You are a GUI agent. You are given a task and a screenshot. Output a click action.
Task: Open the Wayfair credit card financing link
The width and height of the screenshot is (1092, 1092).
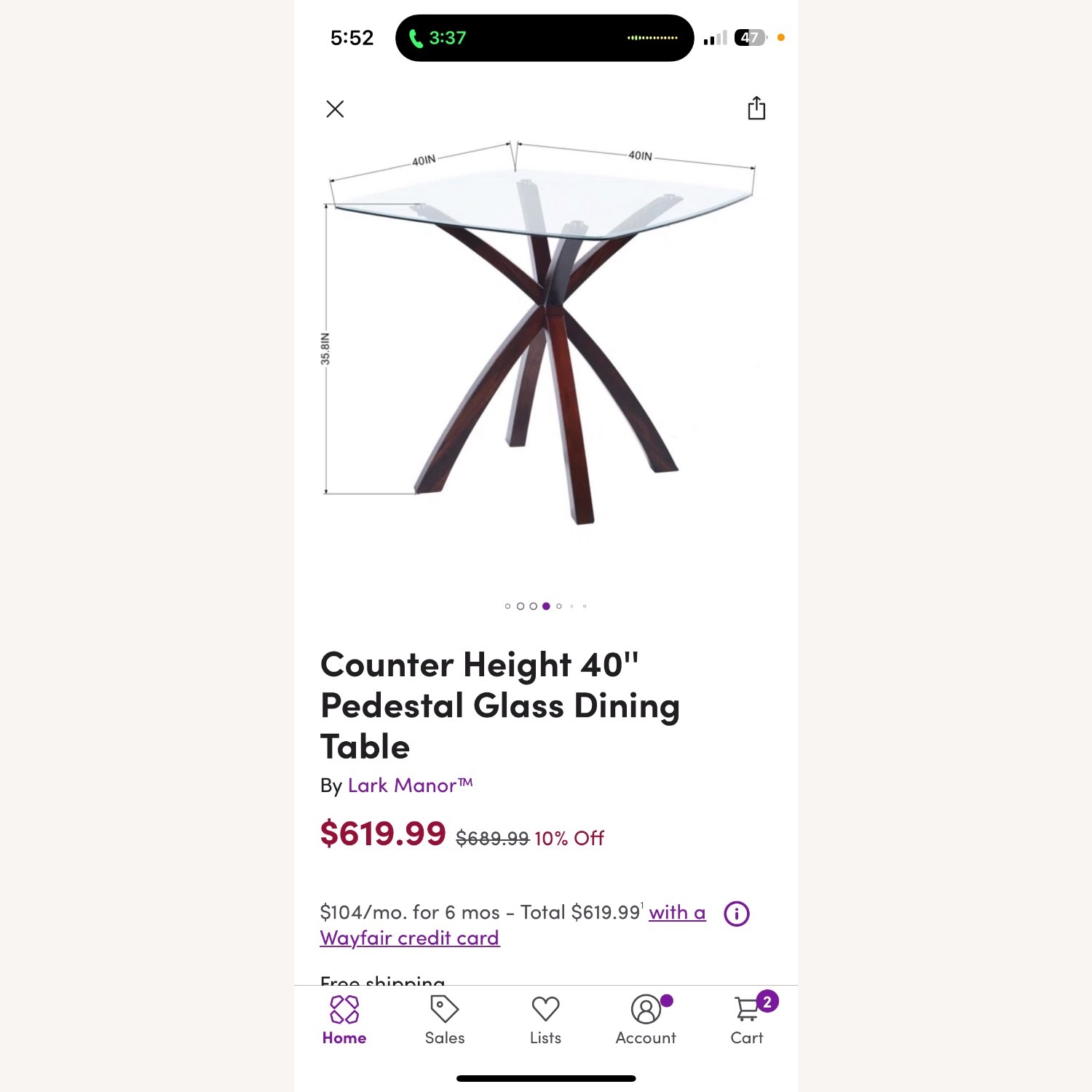point(410,938)
